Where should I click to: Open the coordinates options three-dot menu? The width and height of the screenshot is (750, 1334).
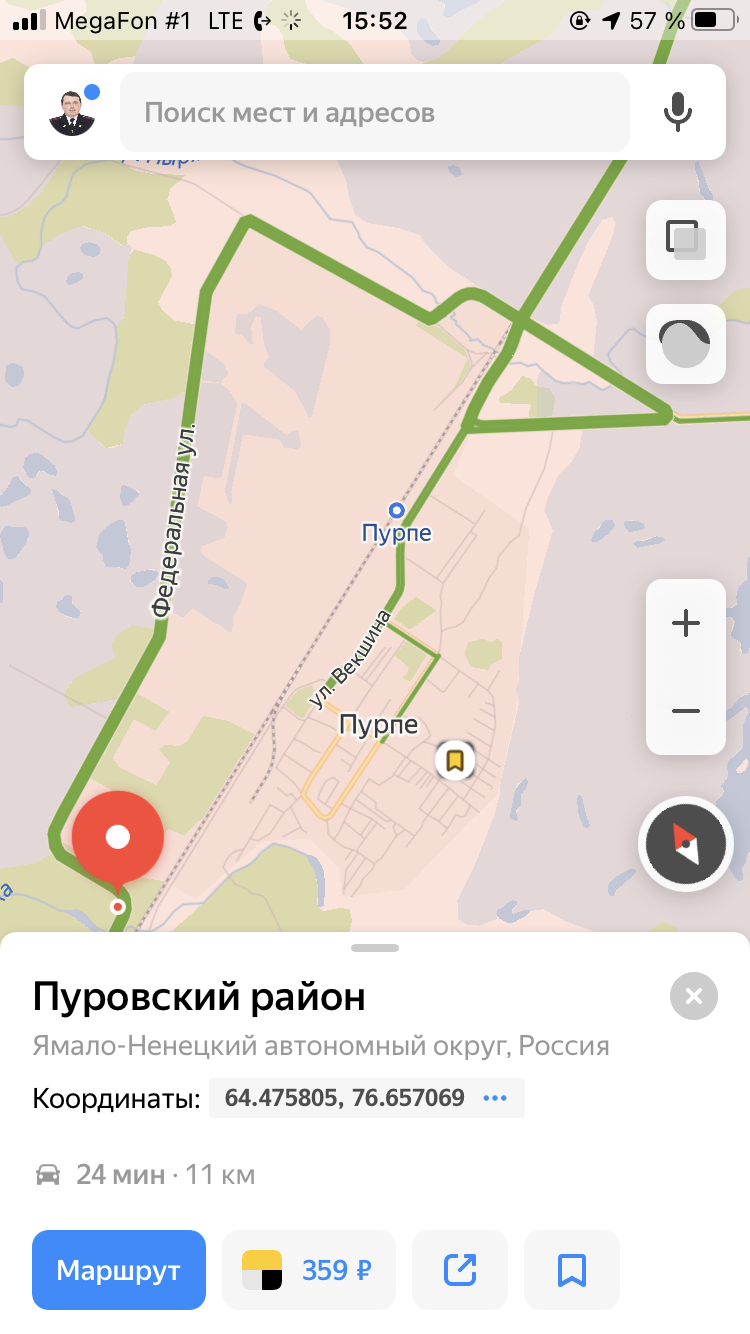click(495, 1098)
